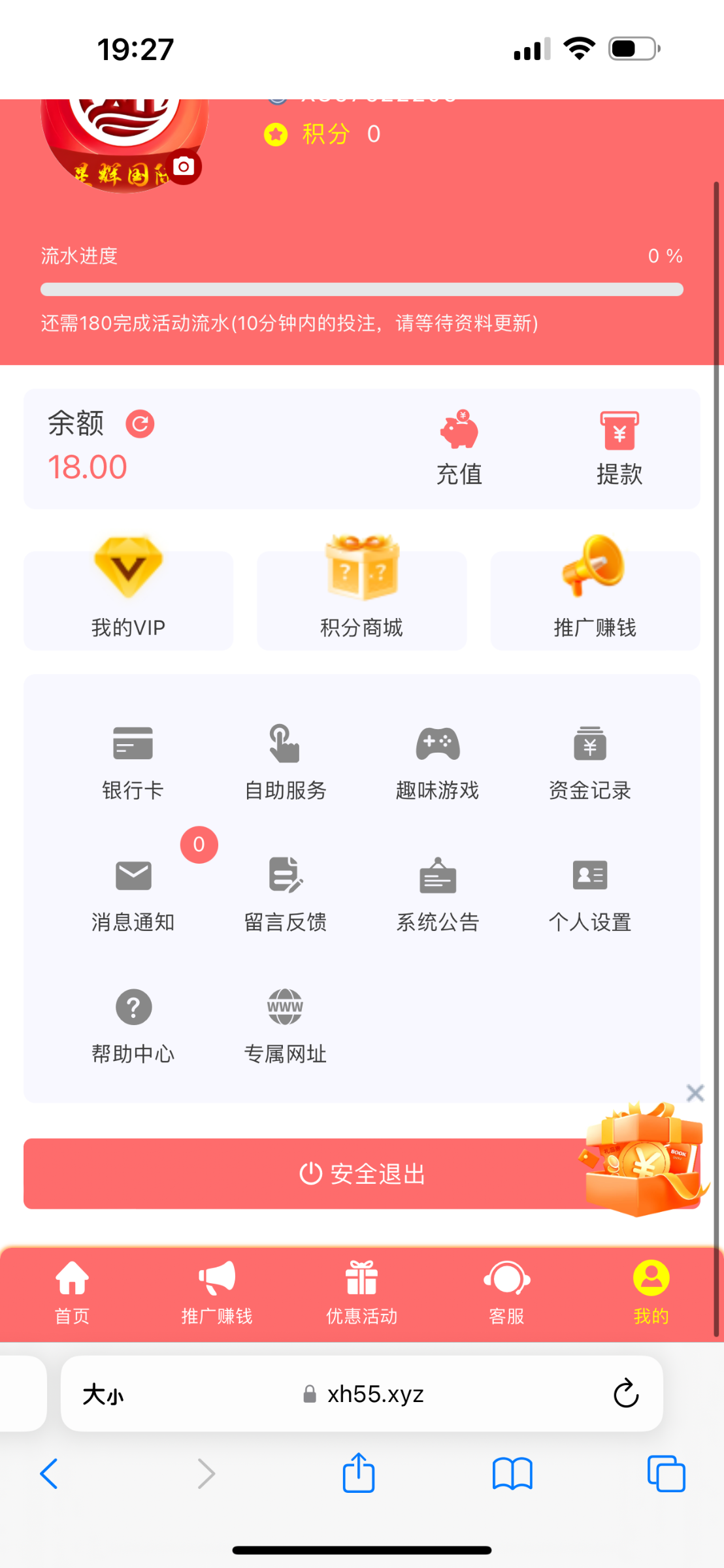
Task: Reload the page in Safari
Action: point(625,1394)
